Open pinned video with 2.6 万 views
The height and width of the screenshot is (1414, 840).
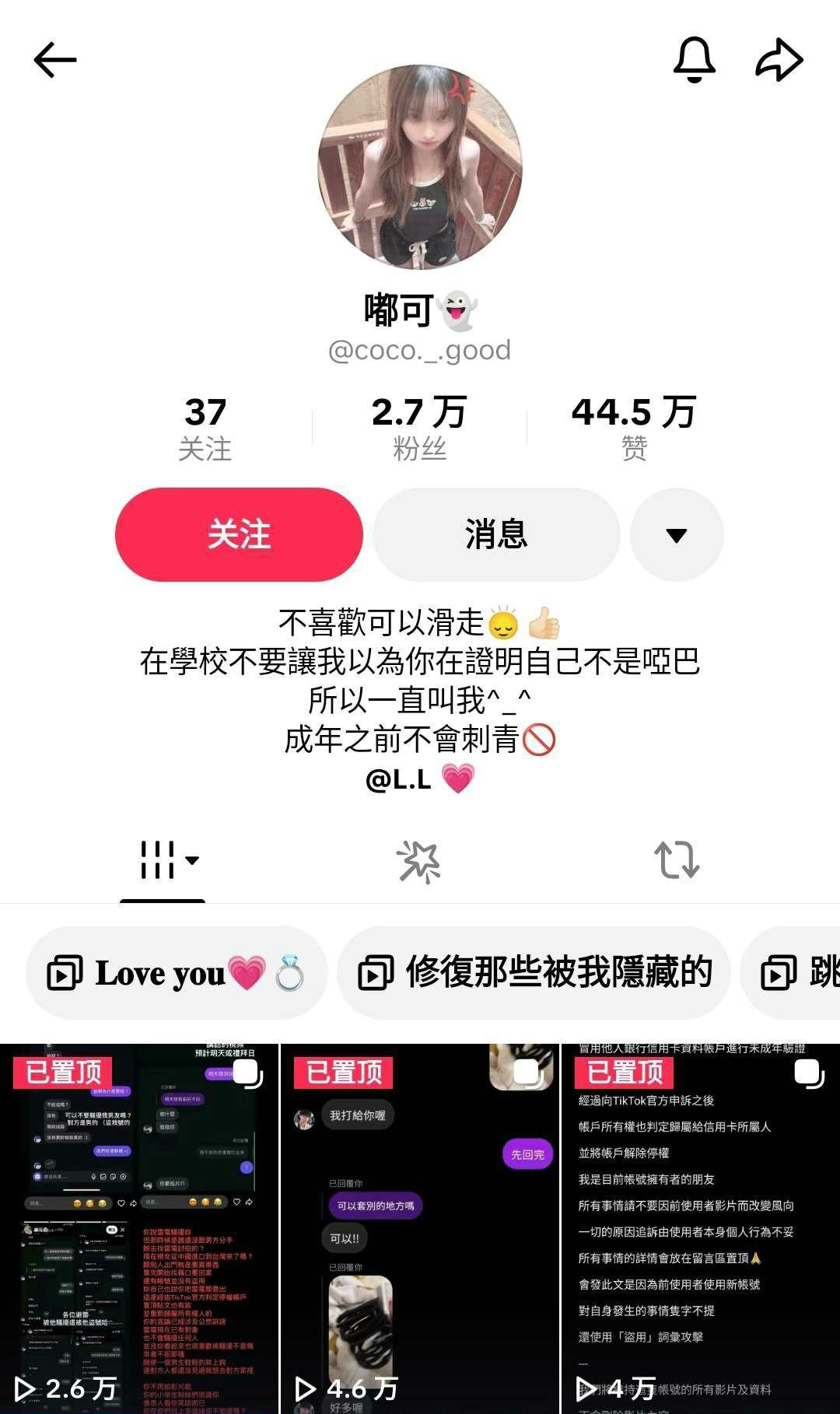click(139, 1229)
